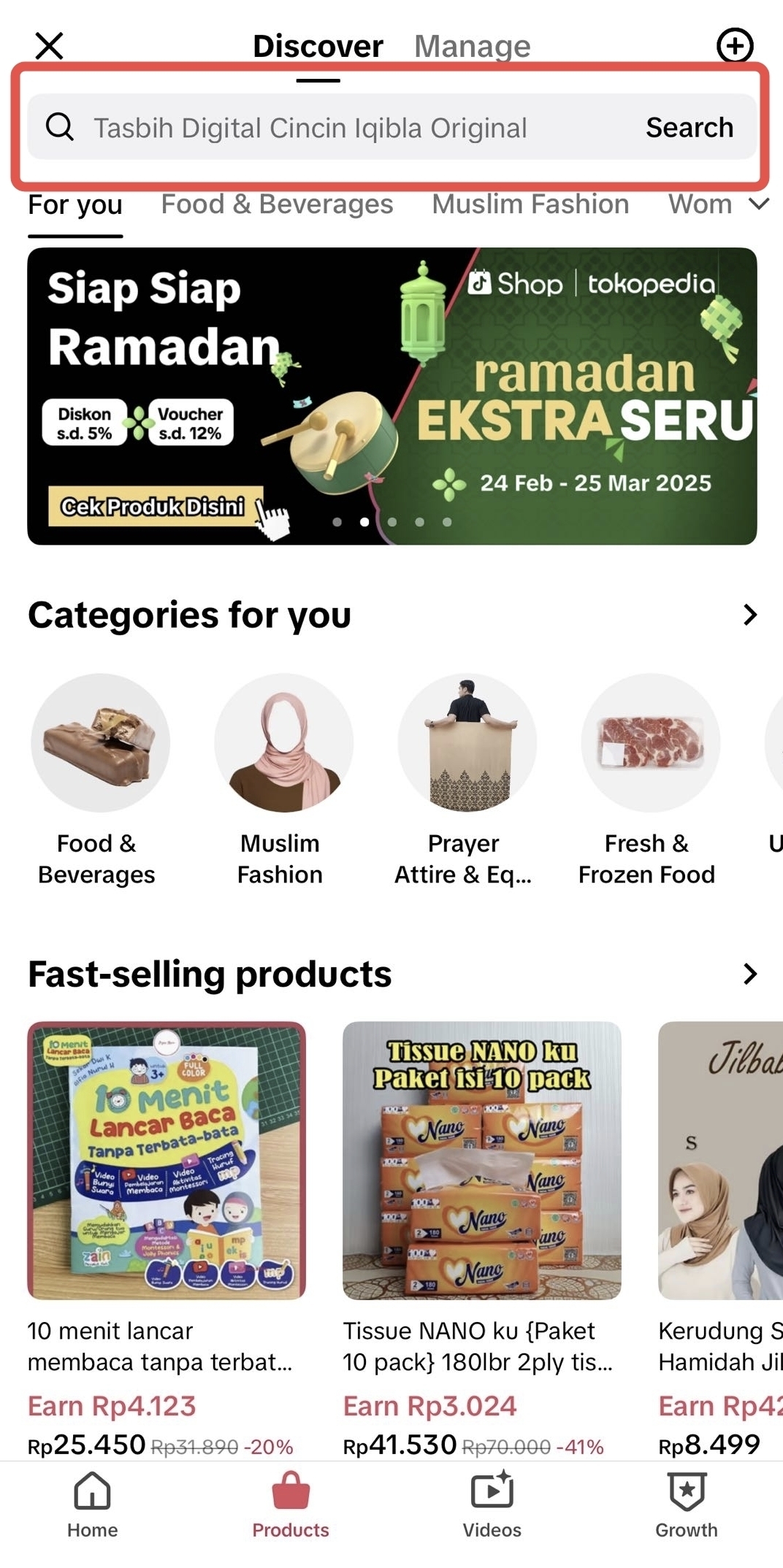Open the Siap Siap Ramadan banner
The image size is (783, 1568).
coord(391,396)
